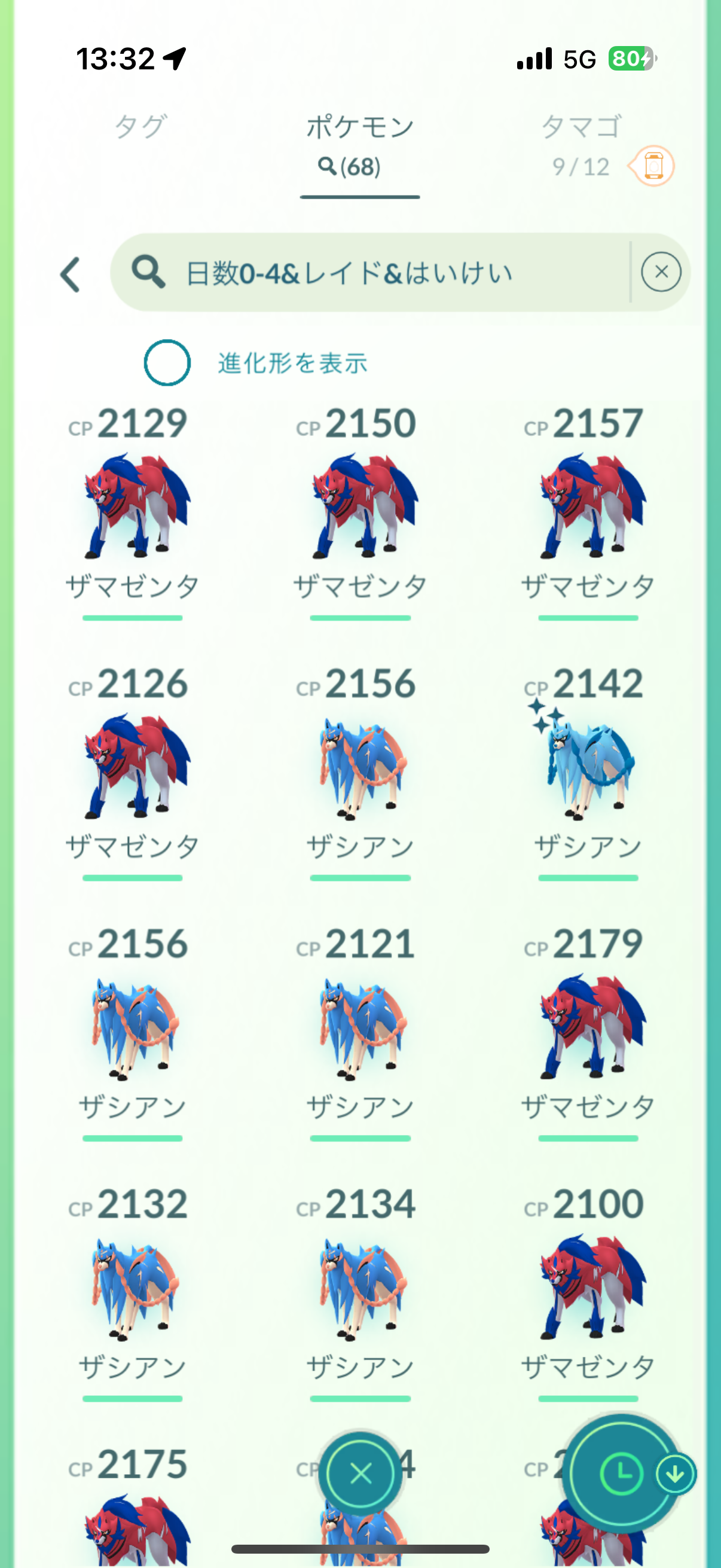Enable the 進化形を表示 checkbox
Viewport: 721px width, 1568px height.
[167, 363]
